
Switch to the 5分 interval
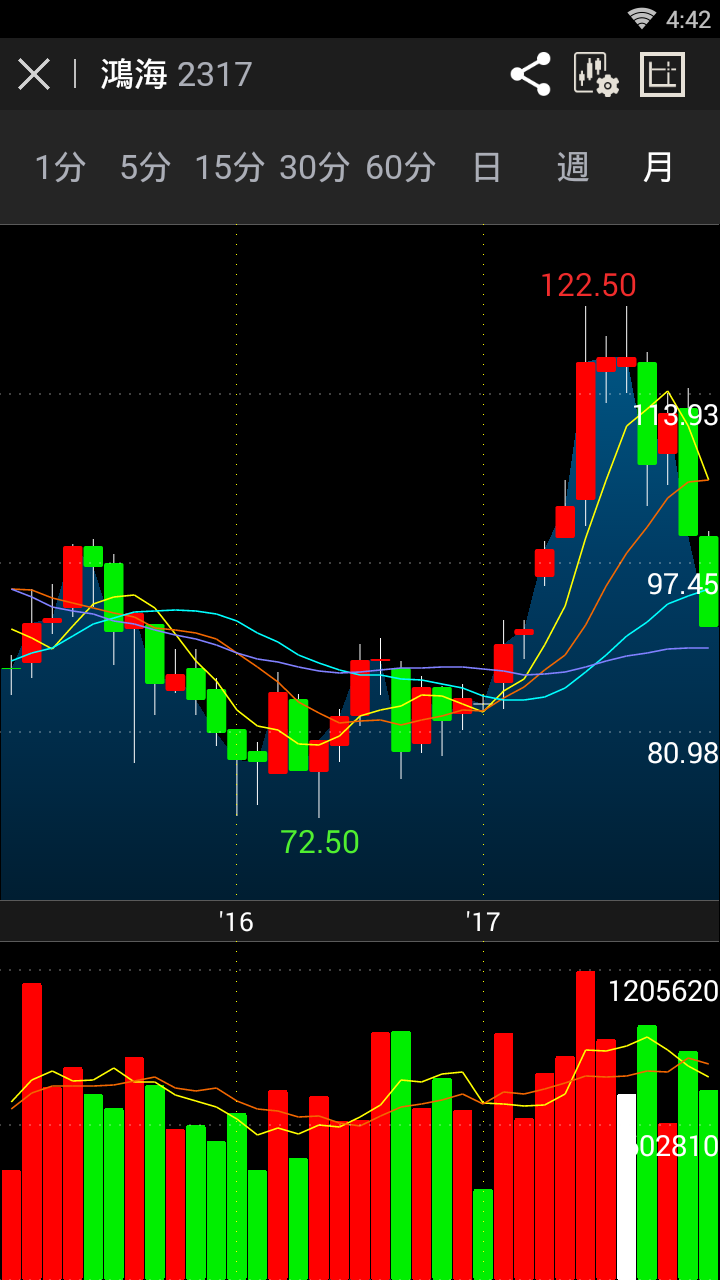(x=145, y=167)
